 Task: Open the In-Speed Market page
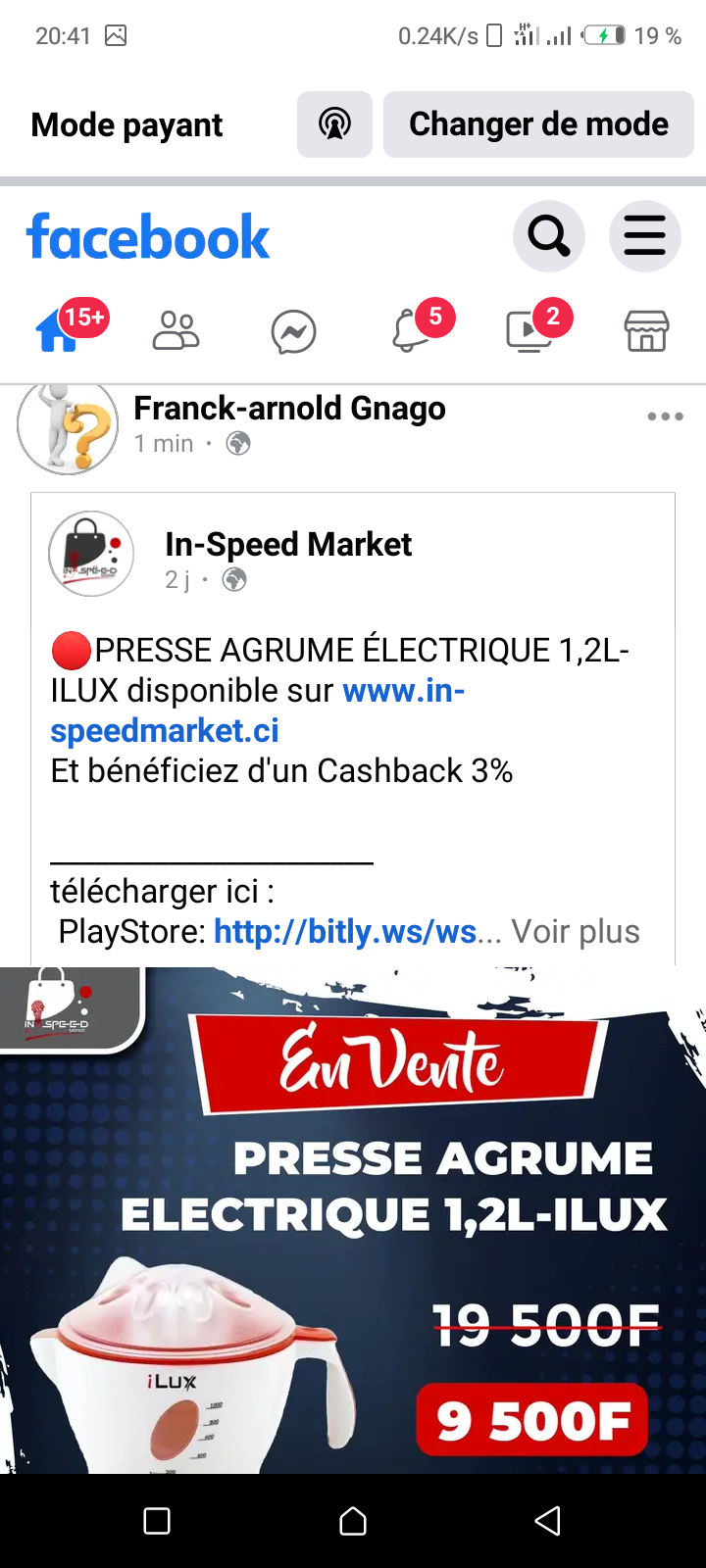click(288, 544)
